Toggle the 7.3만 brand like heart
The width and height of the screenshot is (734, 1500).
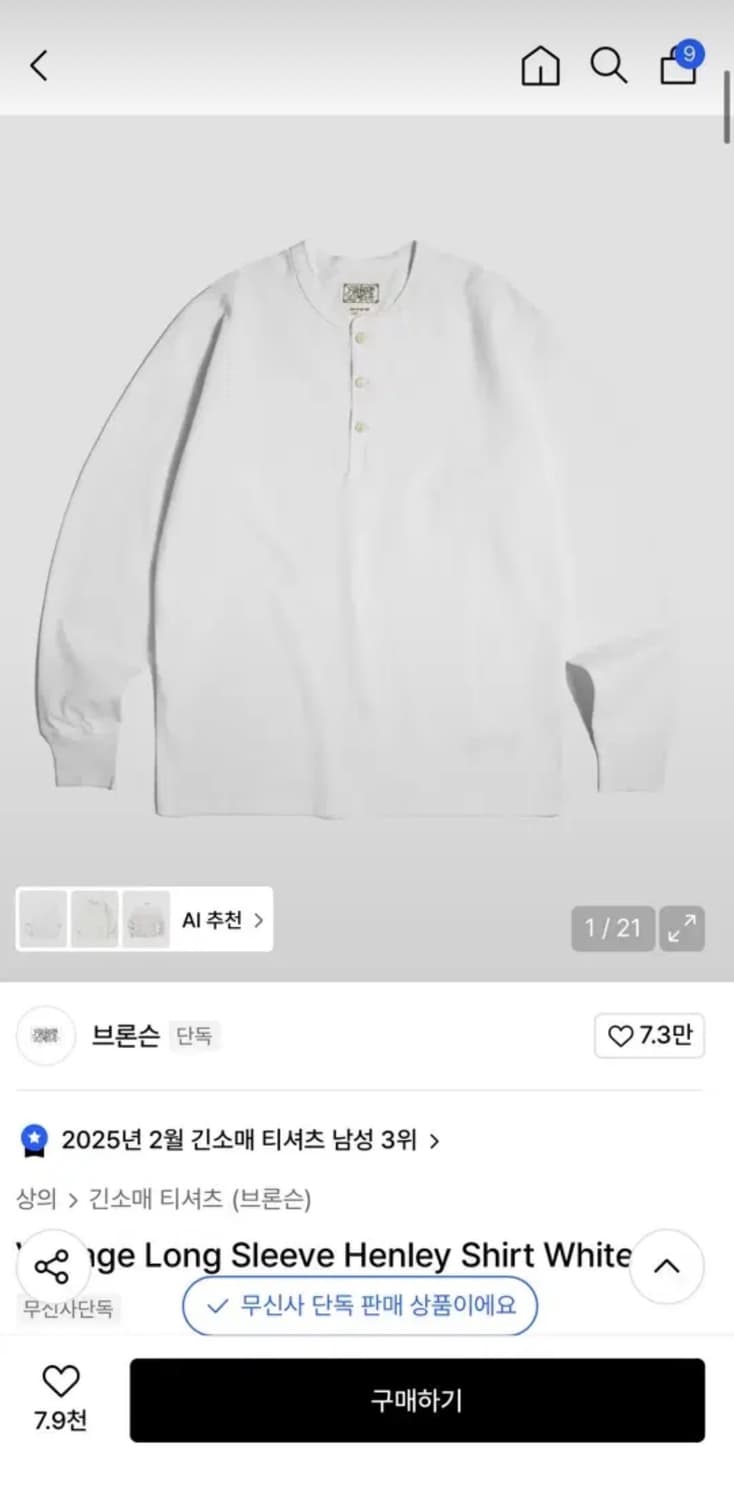point(648,1036)
